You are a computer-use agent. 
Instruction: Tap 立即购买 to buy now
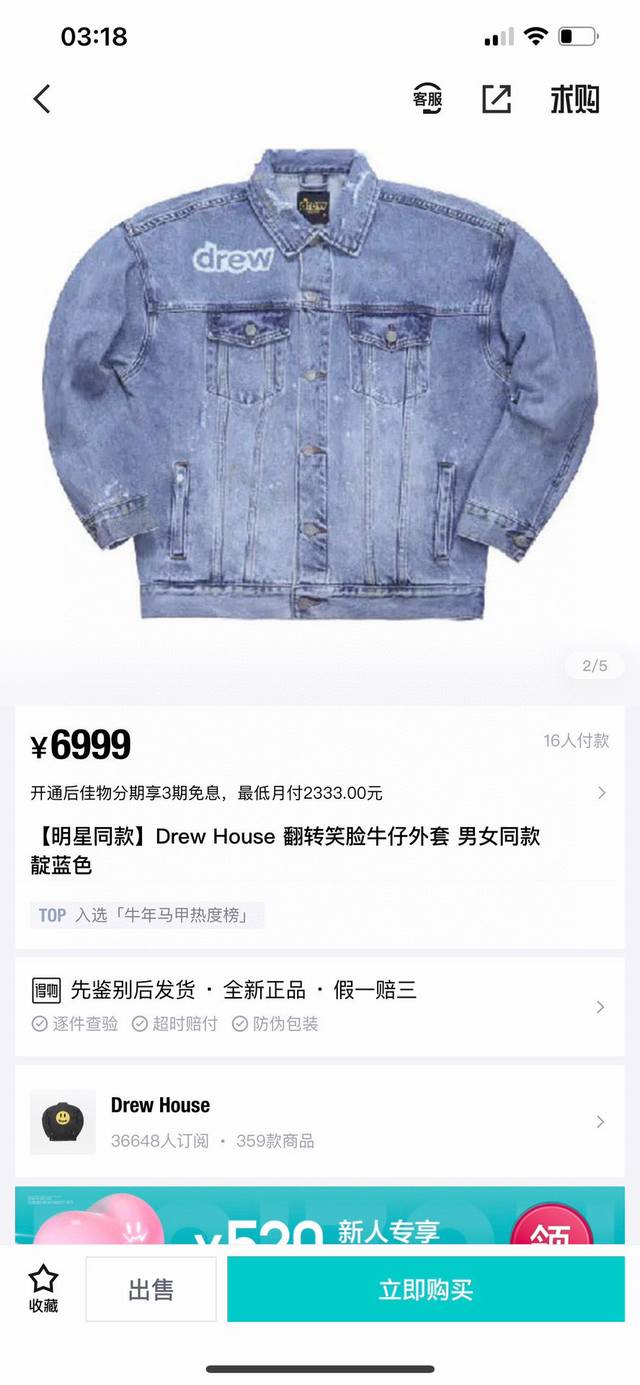tap(425, 1290)
